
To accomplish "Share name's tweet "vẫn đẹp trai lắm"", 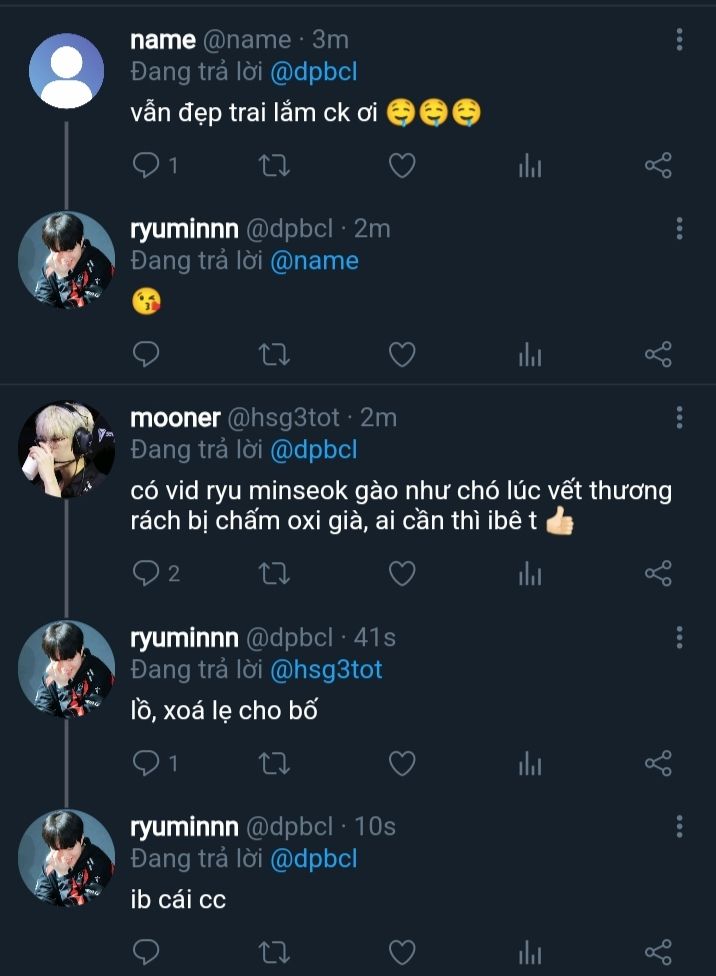I will [658, 165].
